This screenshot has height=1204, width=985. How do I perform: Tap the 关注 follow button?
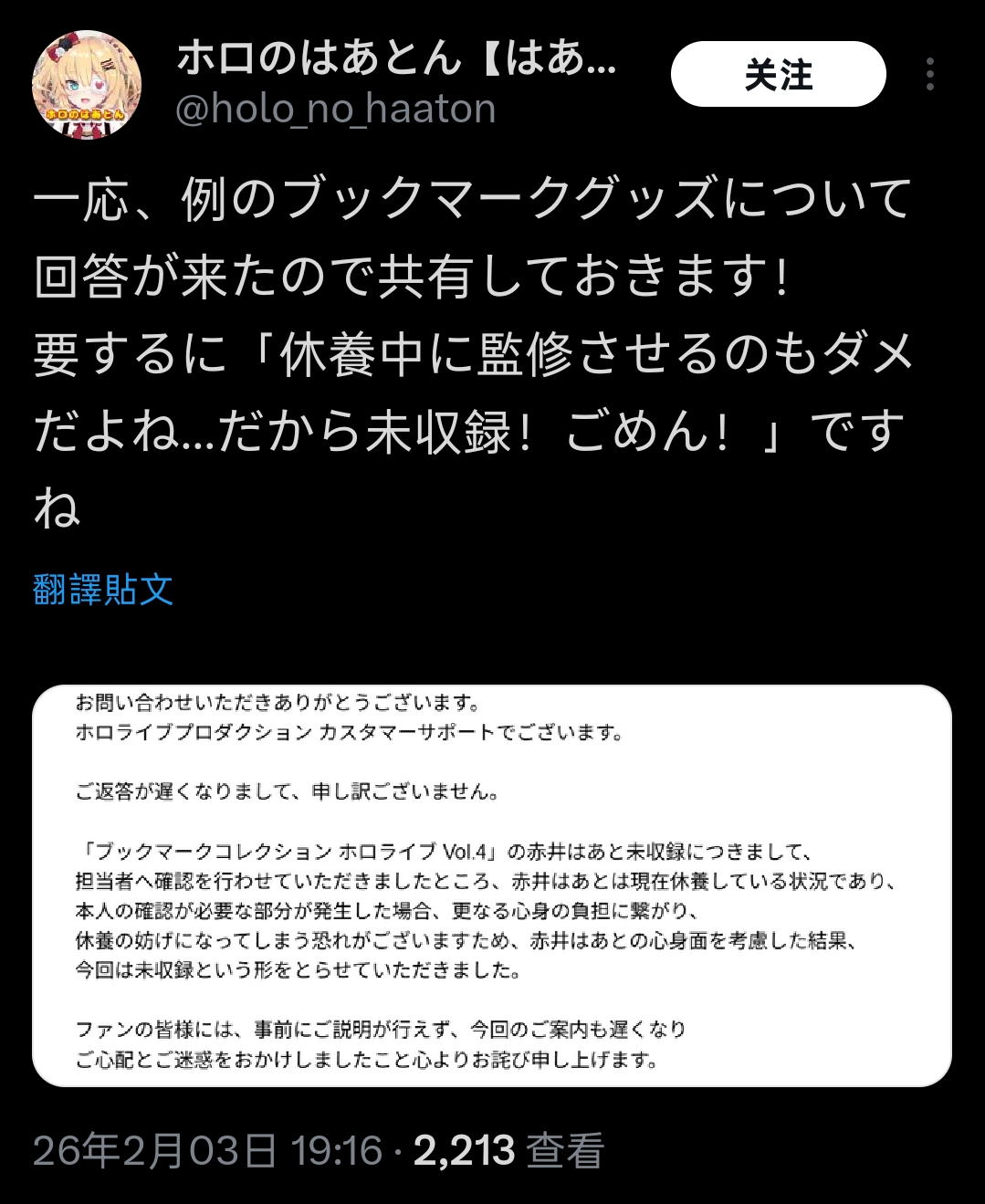tap(779, 74)
